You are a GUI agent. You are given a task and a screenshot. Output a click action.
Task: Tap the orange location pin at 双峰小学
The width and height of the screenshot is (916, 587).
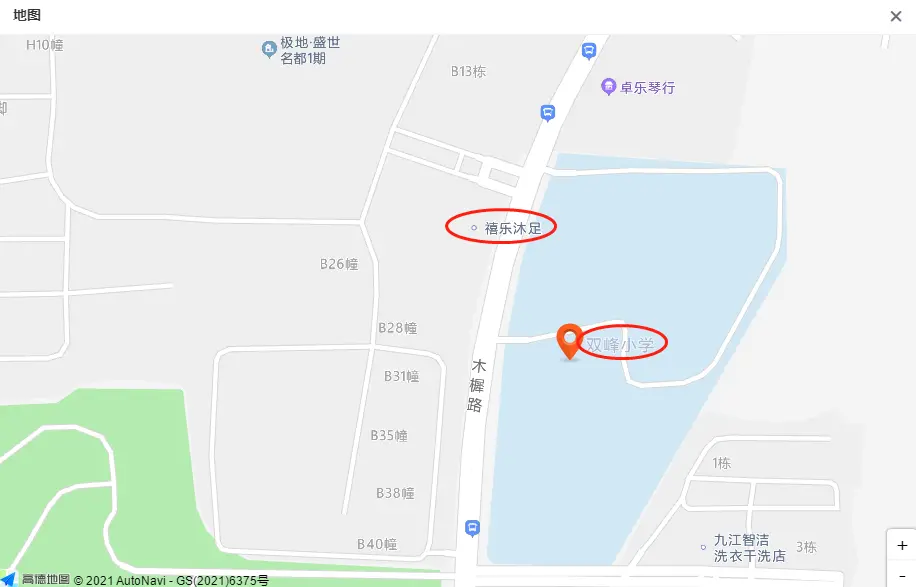click(x=570, y=341)
